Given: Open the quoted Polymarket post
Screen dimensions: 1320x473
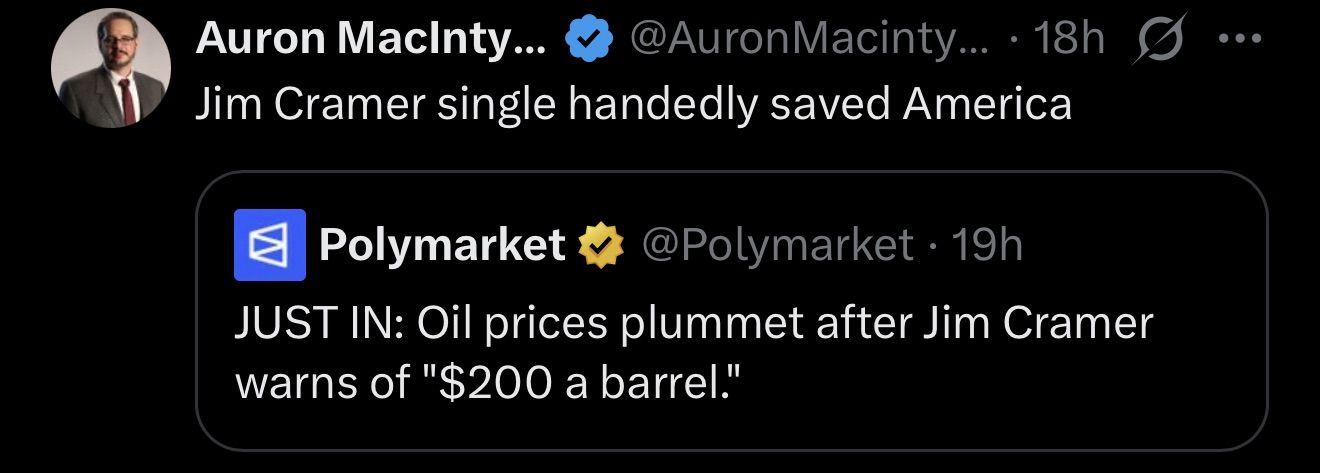Looking at the screenshot, I should [730, 340].
